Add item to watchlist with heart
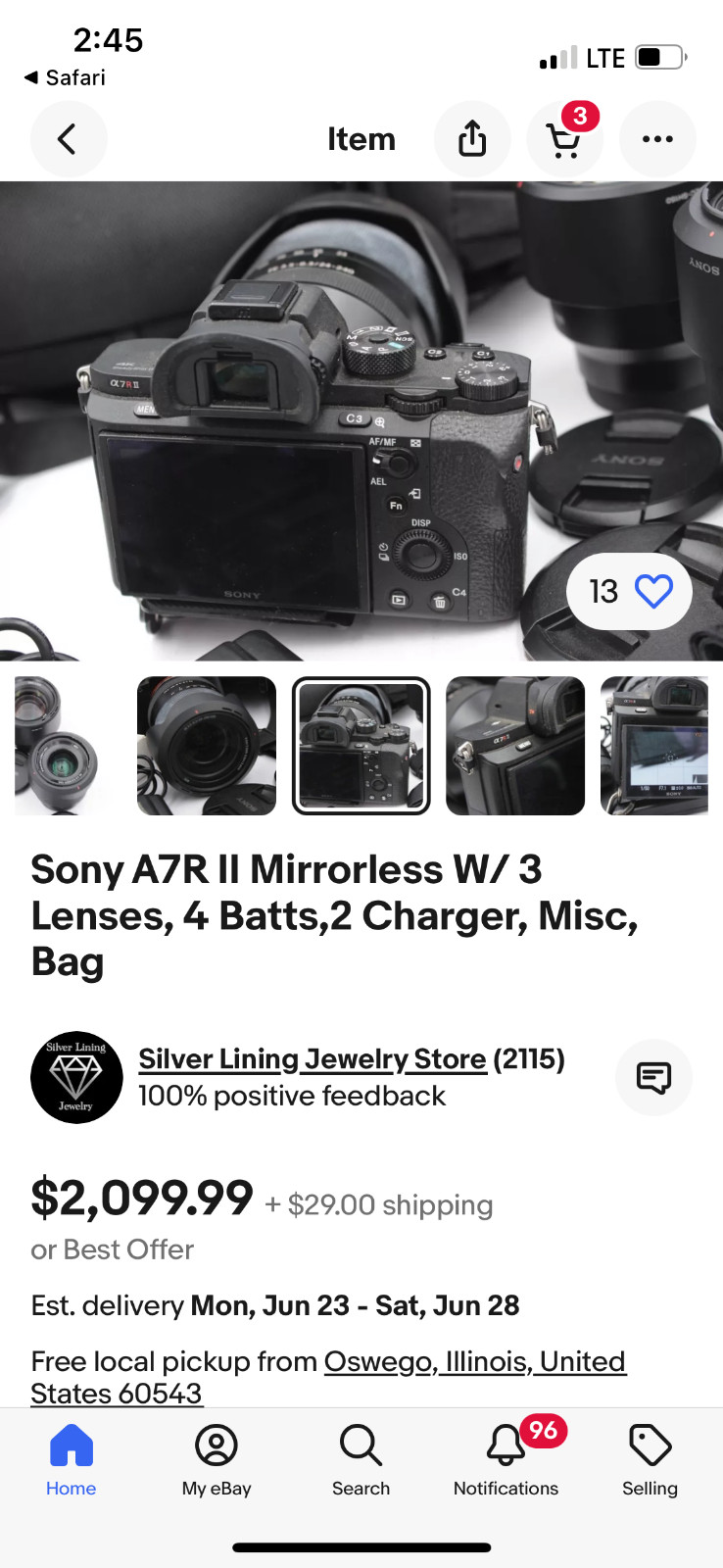 [653, 591]
